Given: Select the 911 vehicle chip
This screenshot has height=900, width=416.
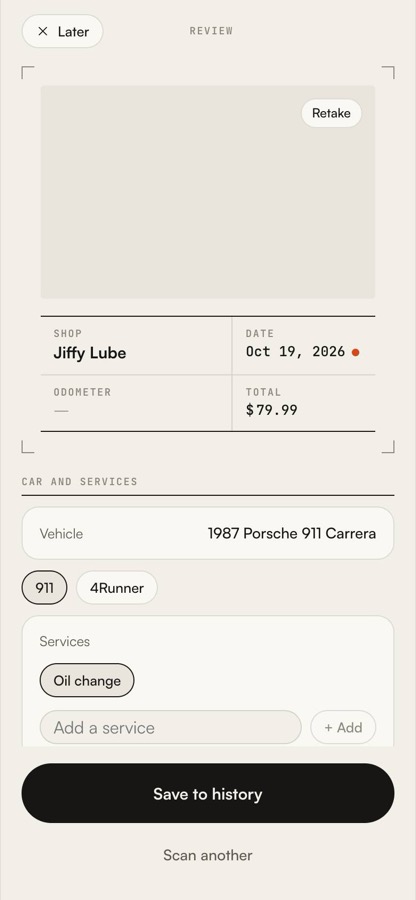Looking at the screenshot, I should click(44, 588).
